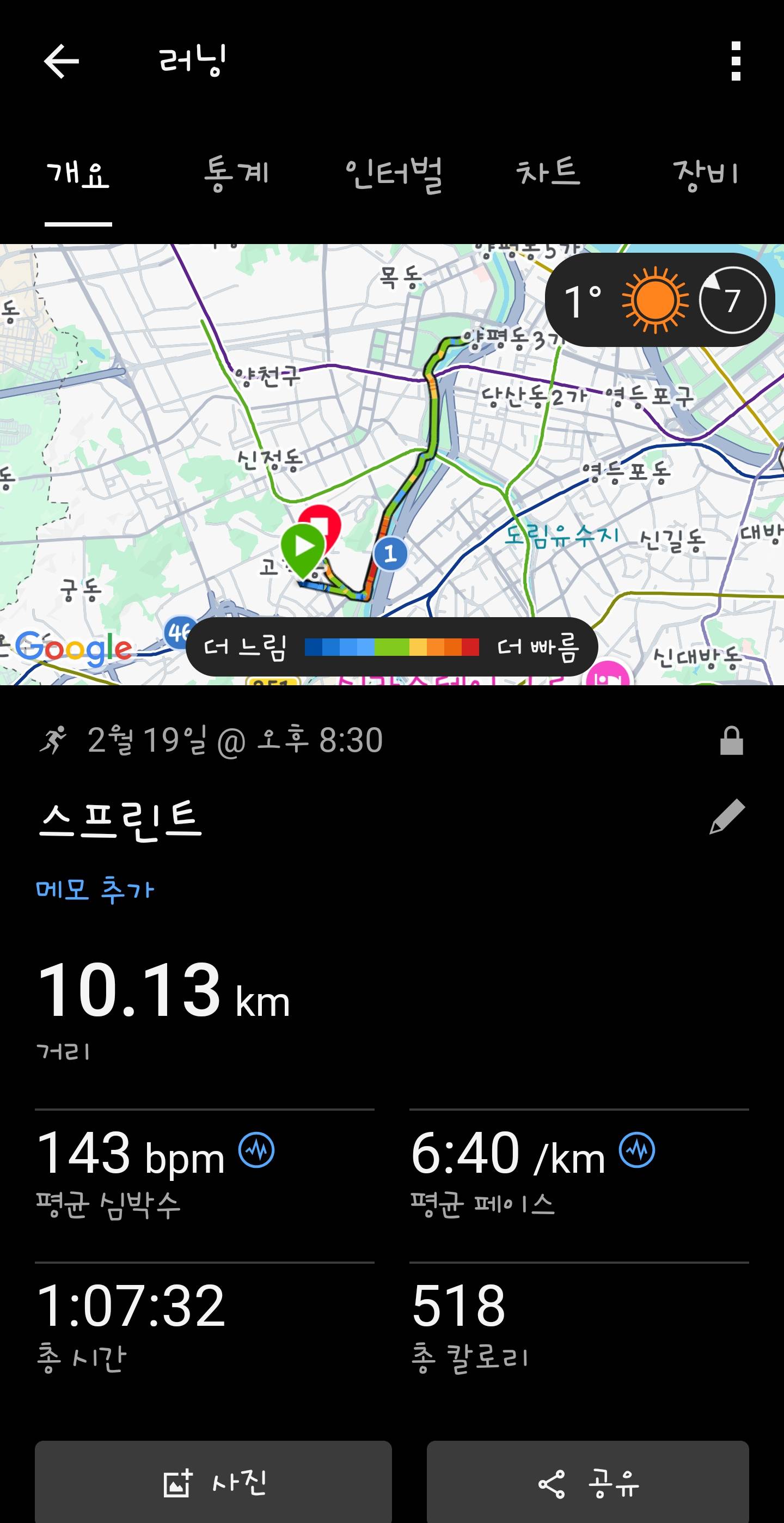This screenshot has width=784, height=1523.
Task: Open the 차트 tab
Action: pos(548,174)
